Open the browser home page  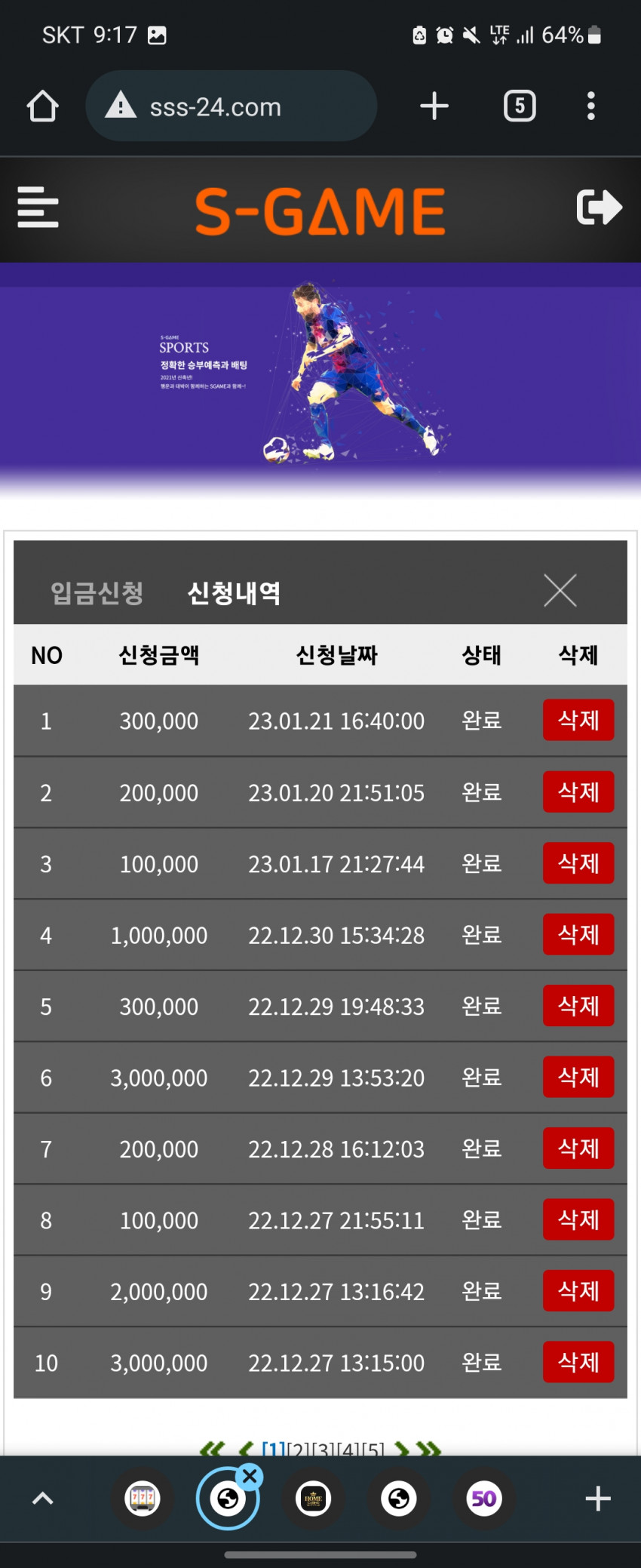tap(43, 106)
